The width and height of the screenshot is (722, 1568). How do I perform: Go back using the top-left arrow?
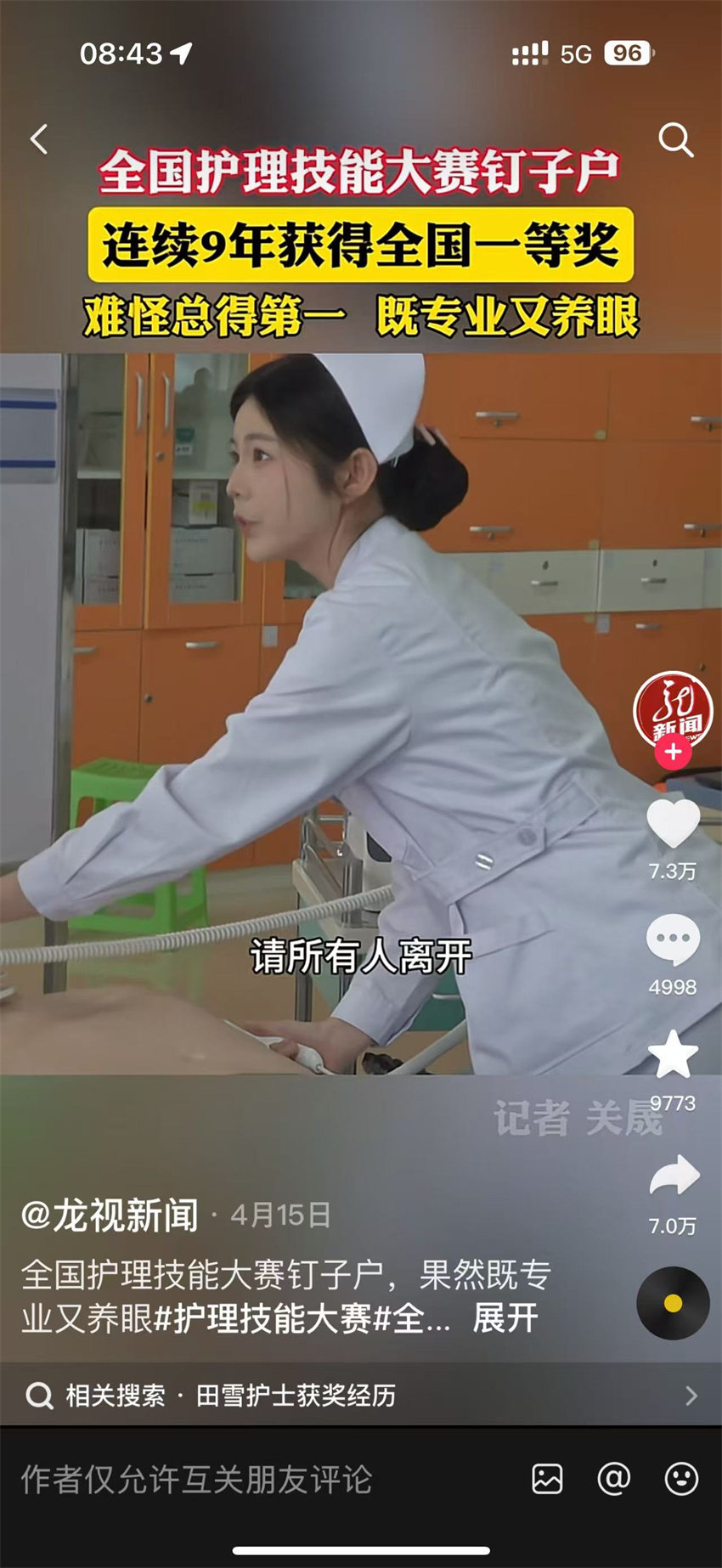coord(39,139)
